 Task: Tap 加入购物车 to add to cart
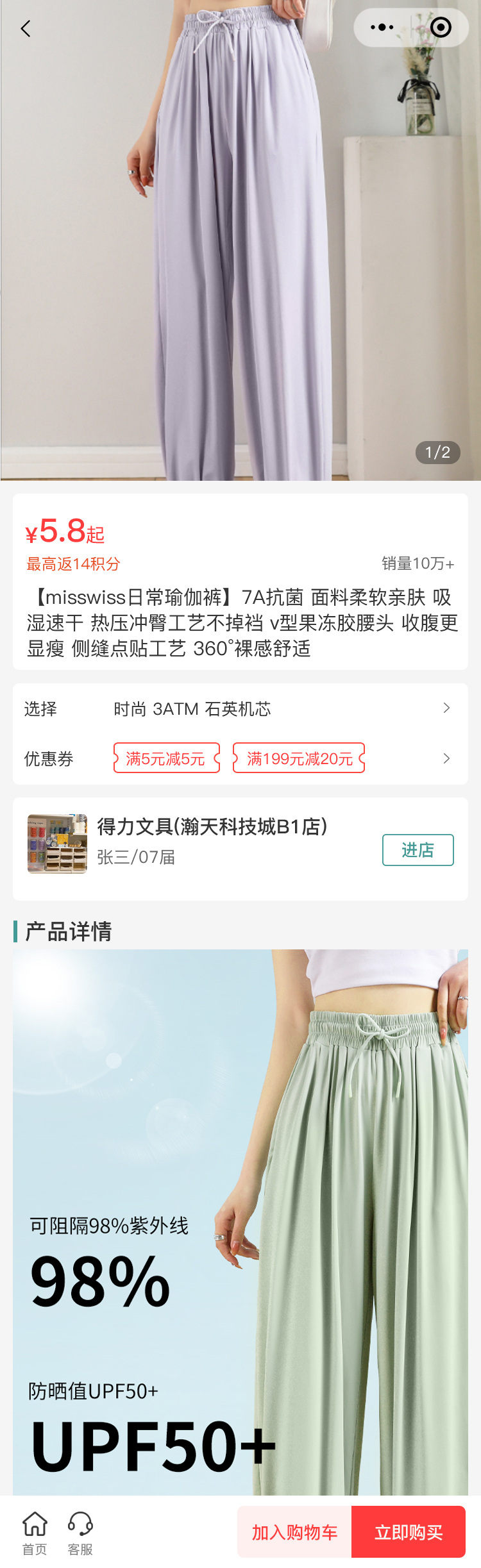[x=294, y=1532]
